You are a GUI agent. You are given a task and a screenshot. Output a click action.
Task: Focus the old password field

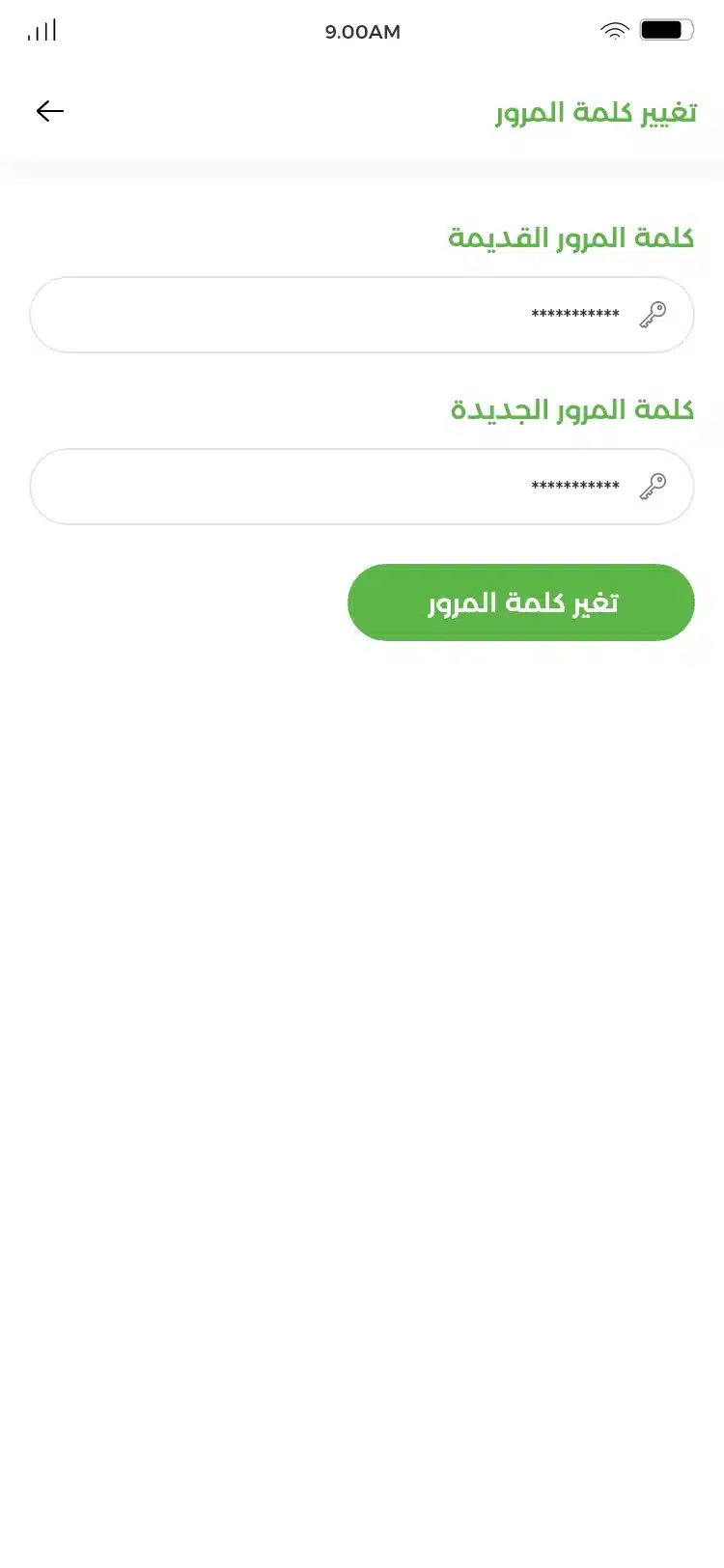coord(362,315)
